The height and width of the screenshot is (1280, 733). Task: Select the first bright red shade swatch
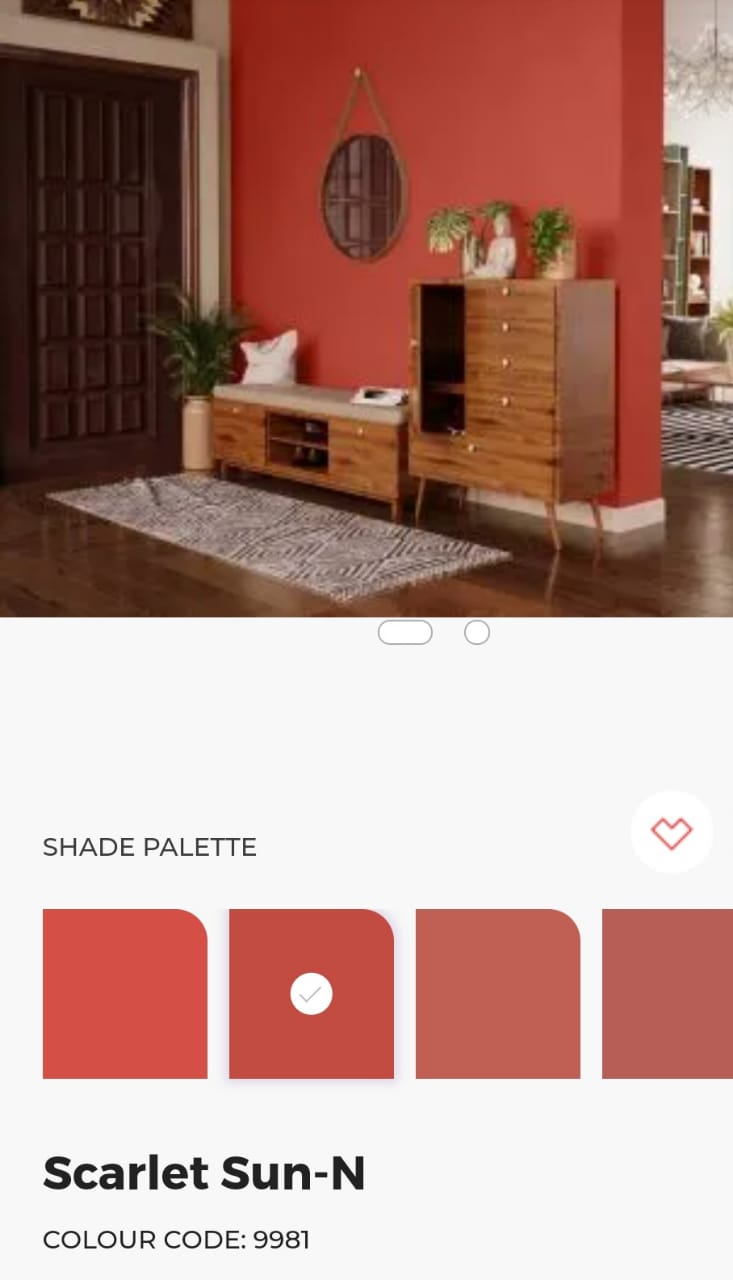pyautogui.click(x=125, y=994)
